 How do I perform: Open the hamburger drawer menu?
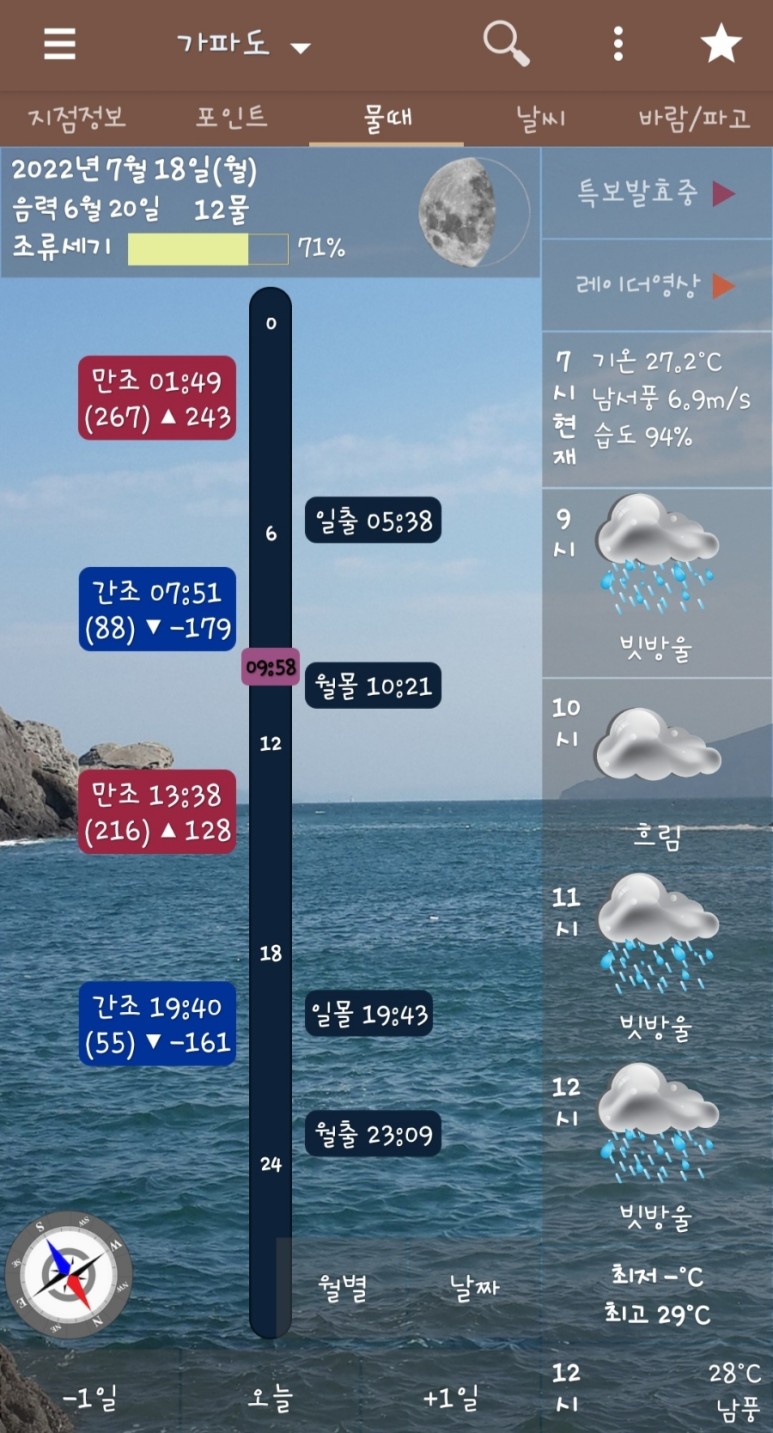pos(59,44)
